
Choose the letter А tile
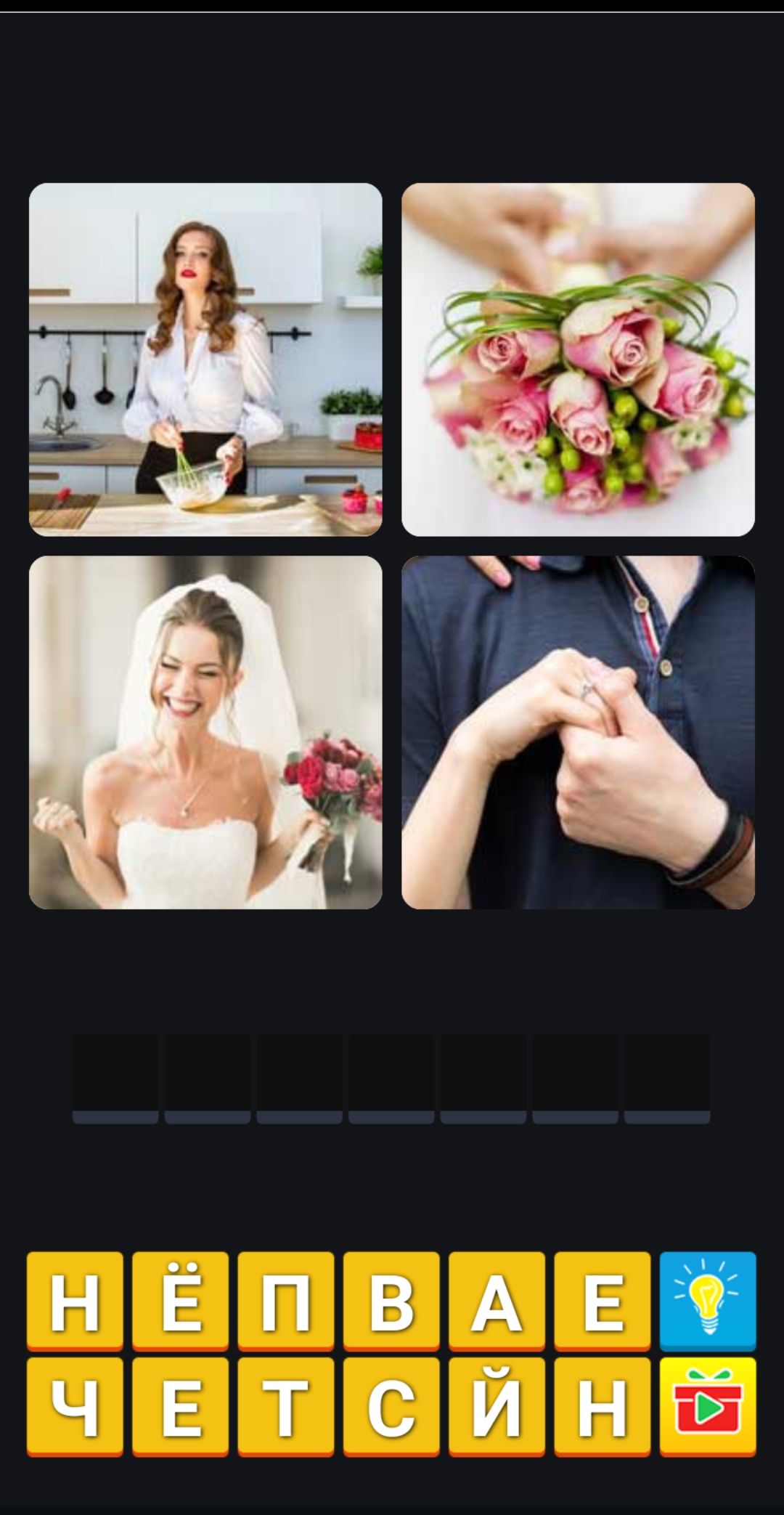tap(497, 1301)
